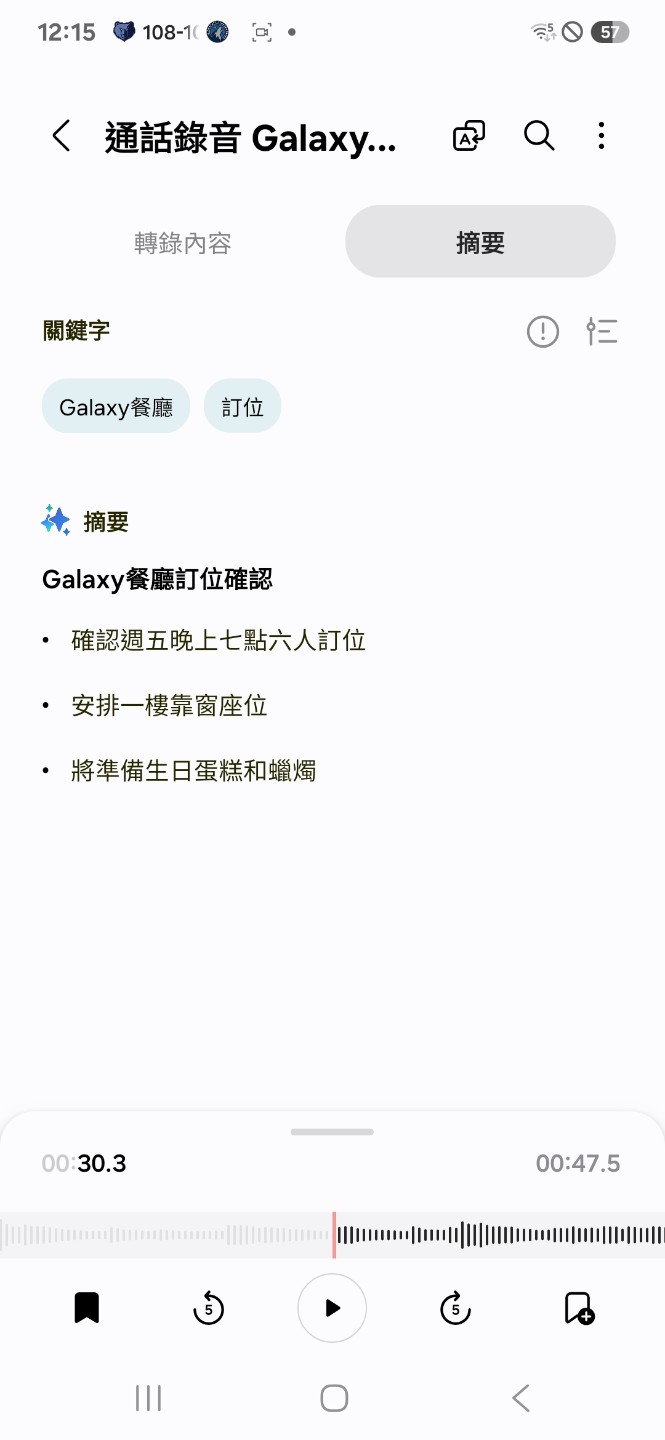Rewind the recording five seconds
This screenshot has height=1440, width=665.
click(208, 1307)
